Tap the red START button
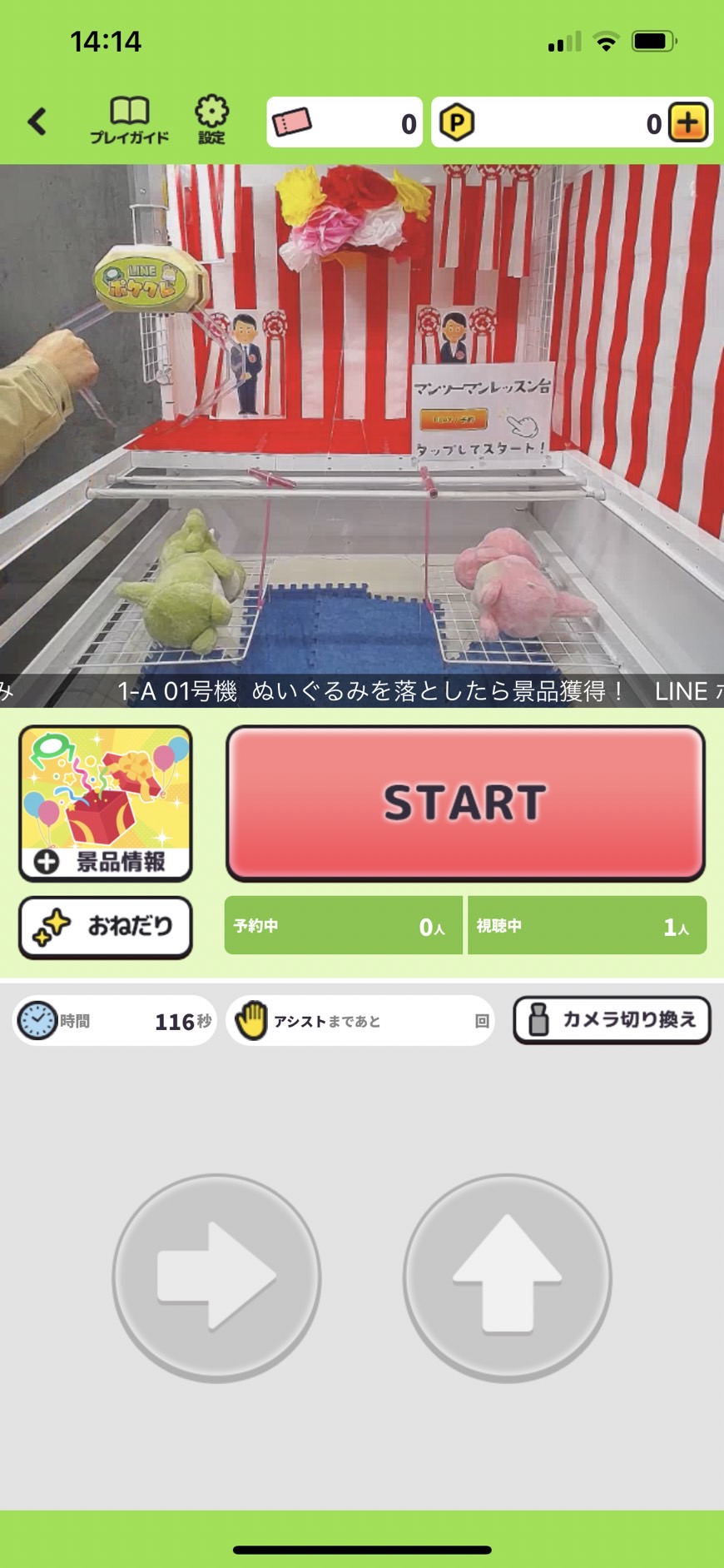 click(465, 803)
